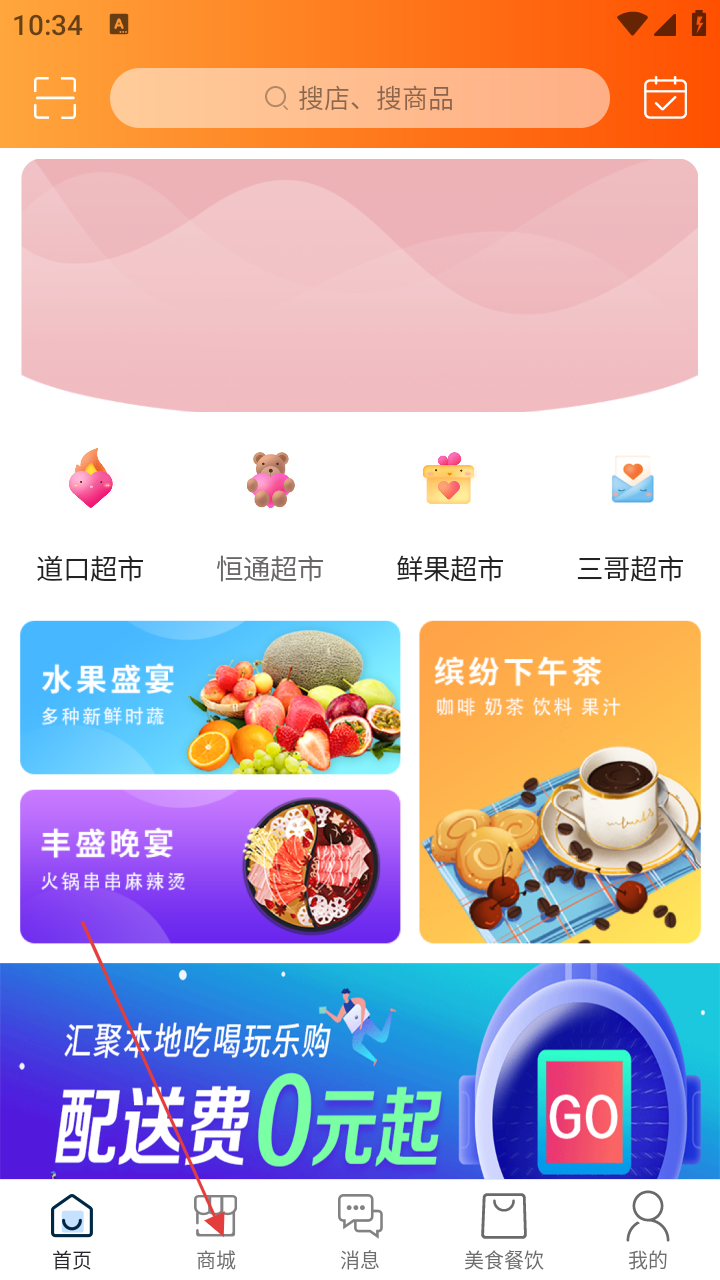Open 鲜果超市 shop
Image resolution: width=720 pixels, height=1280 pixels.
449,515
